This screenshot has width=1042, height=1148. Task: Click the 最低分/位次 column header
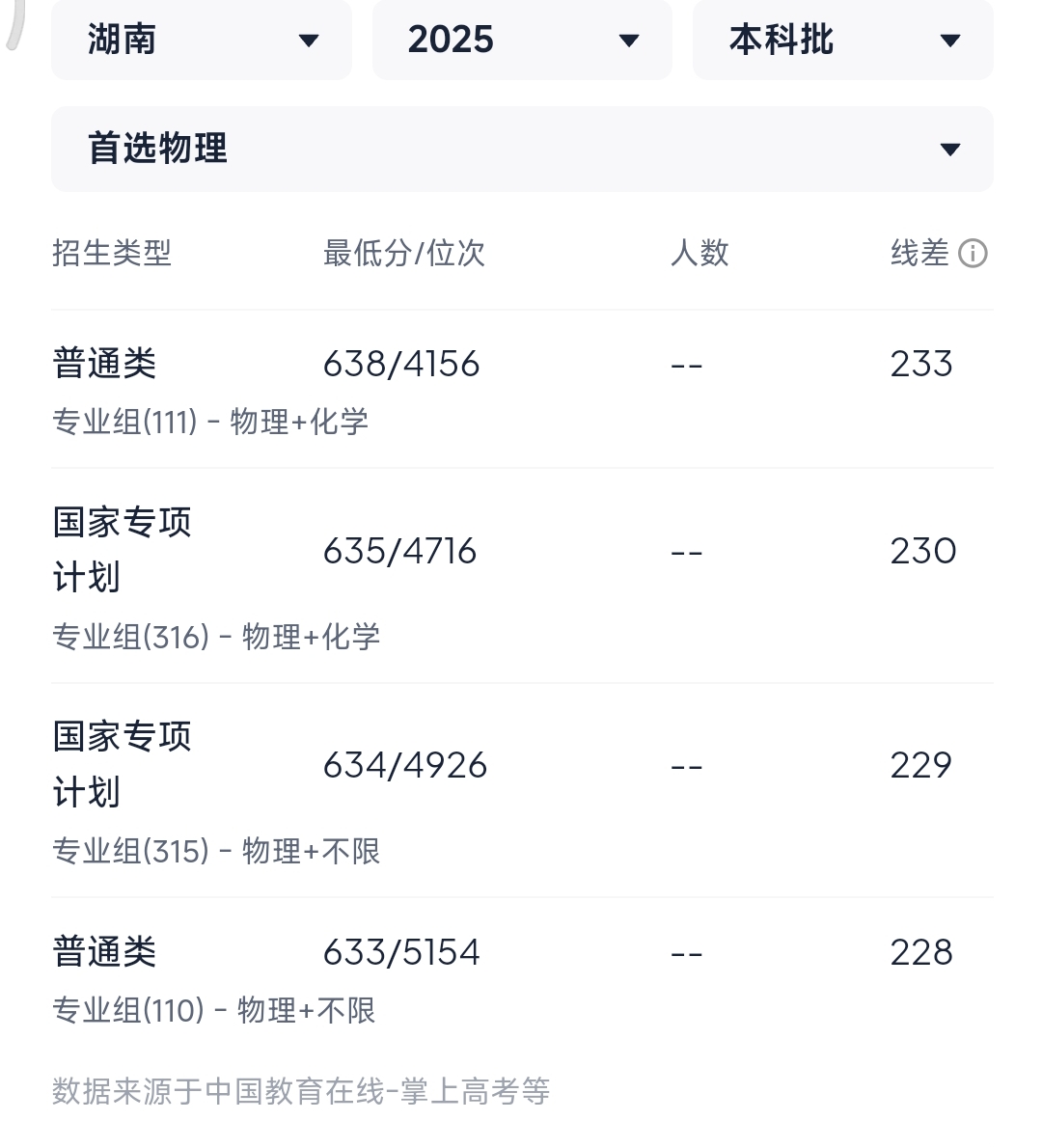[x=404, y=254]
